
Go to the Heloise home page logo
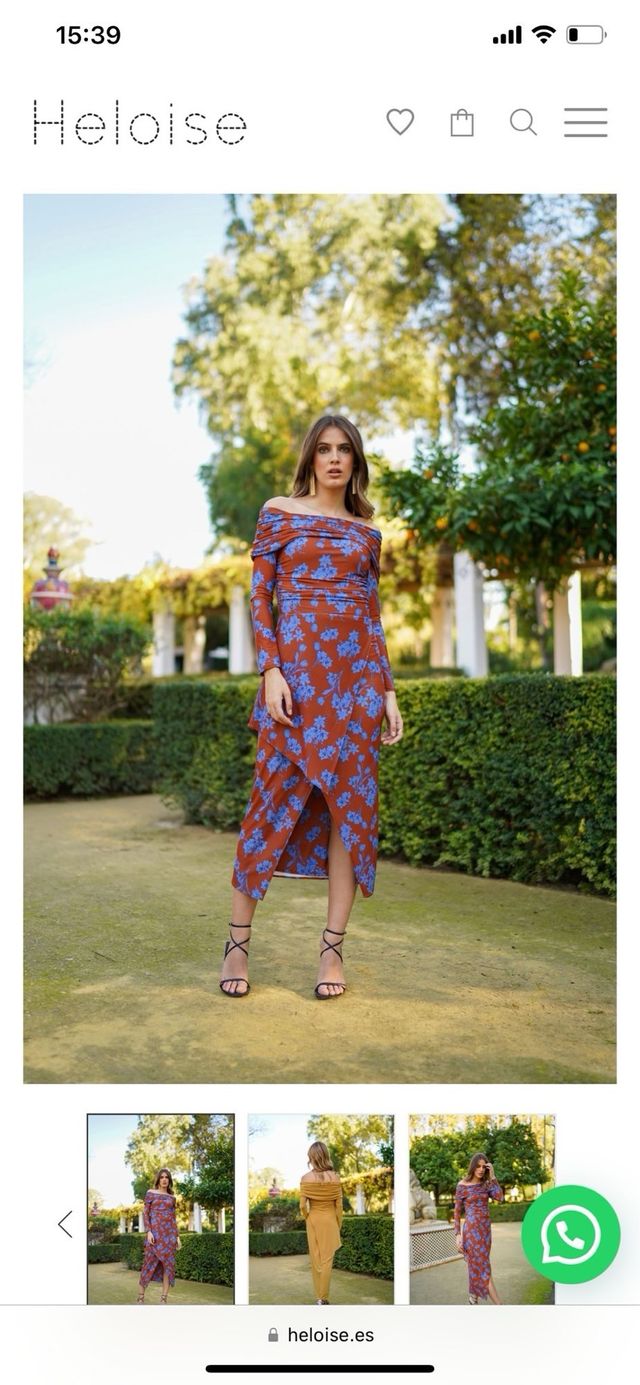(139, 123)
